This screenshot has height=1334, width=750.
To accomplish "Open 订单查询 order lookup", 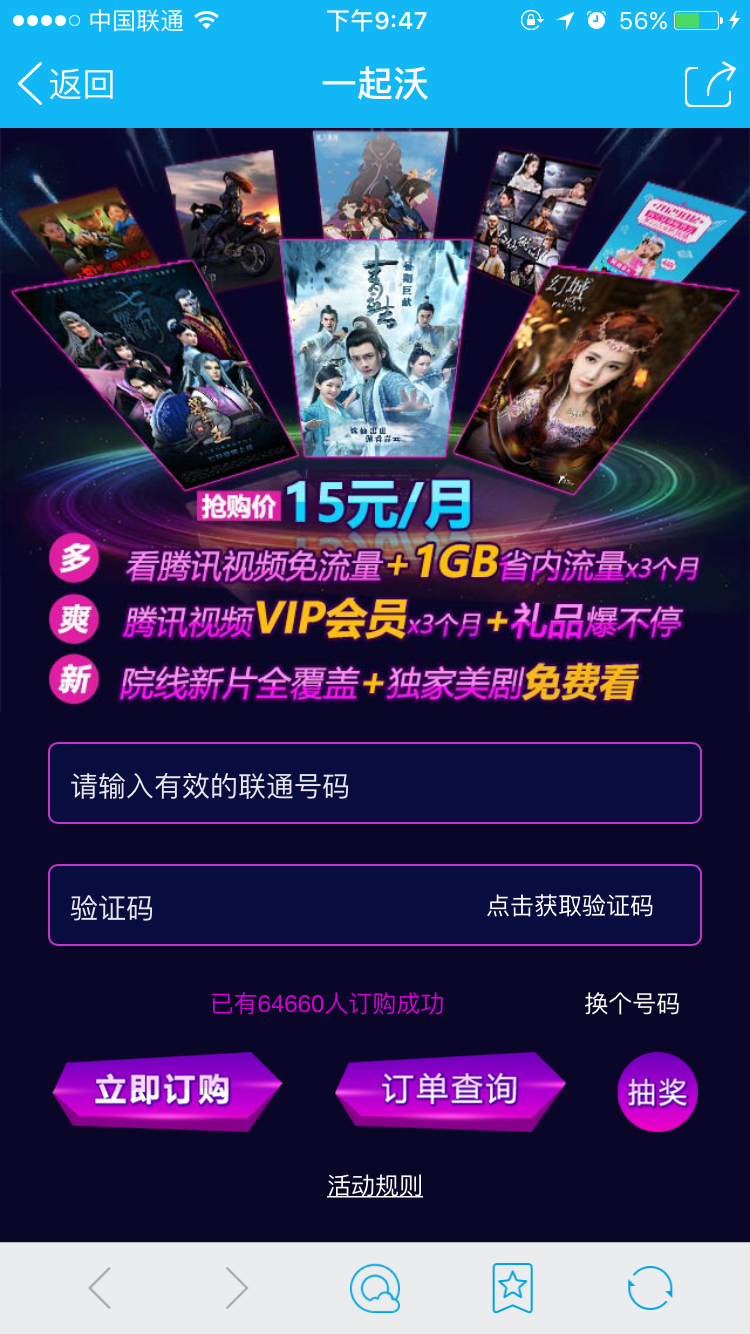I will click(450, 1091).
